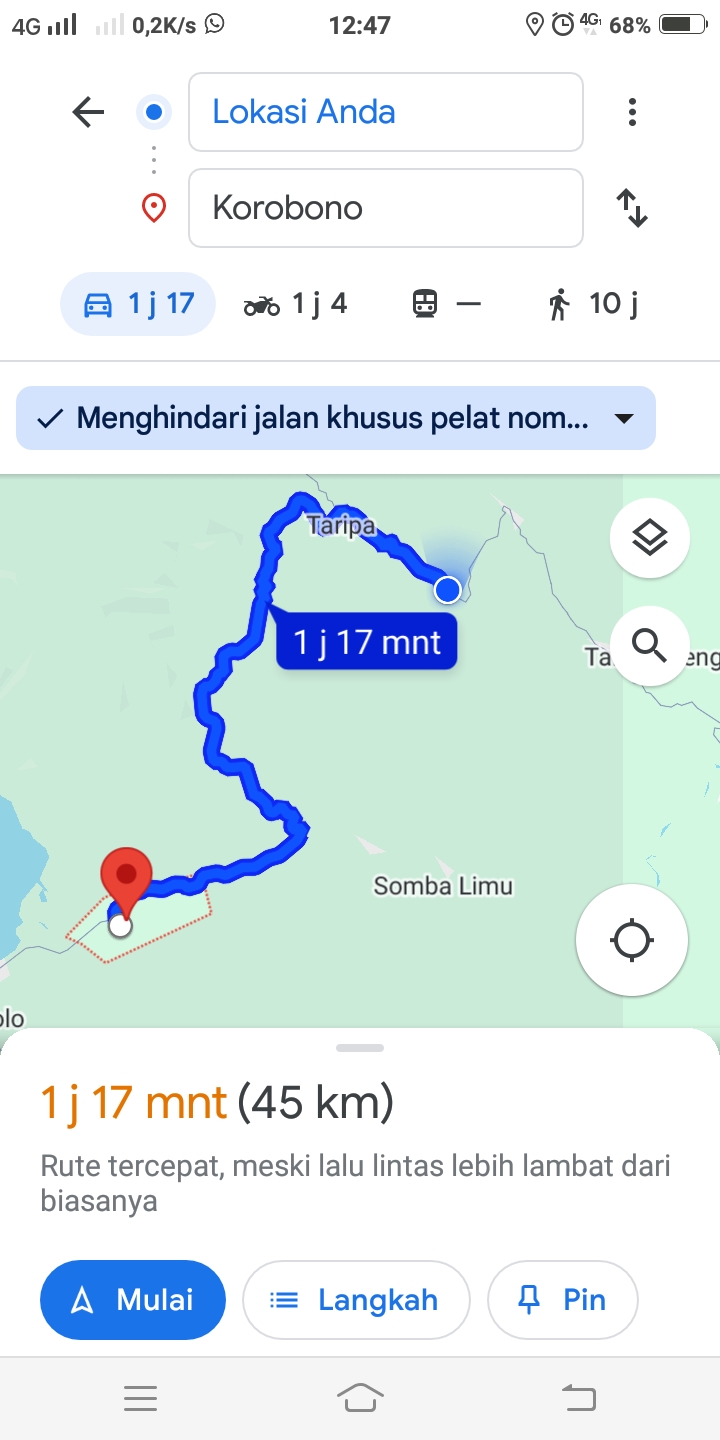
Task: Select the car travel mode tab
Action: point(138,303)
